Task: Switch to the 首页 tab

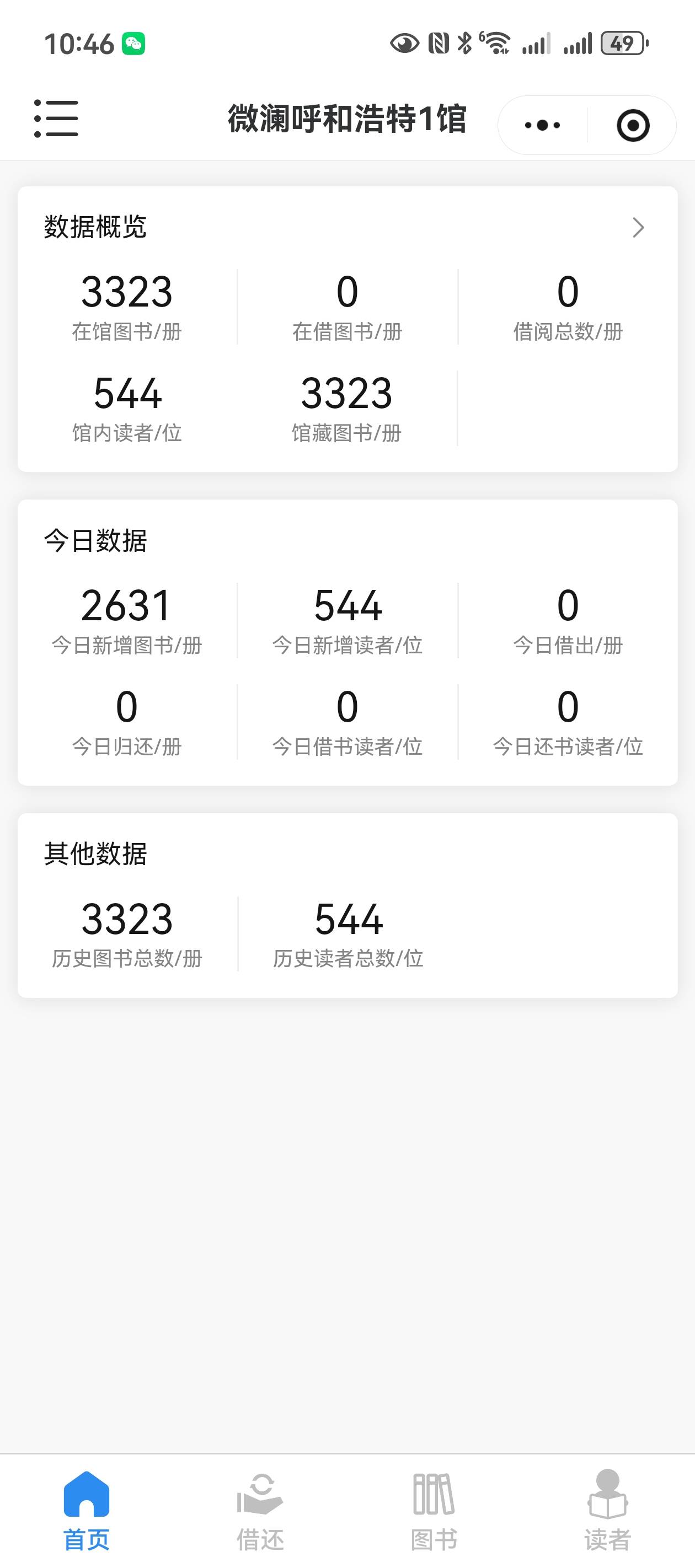Action: 87,1511
